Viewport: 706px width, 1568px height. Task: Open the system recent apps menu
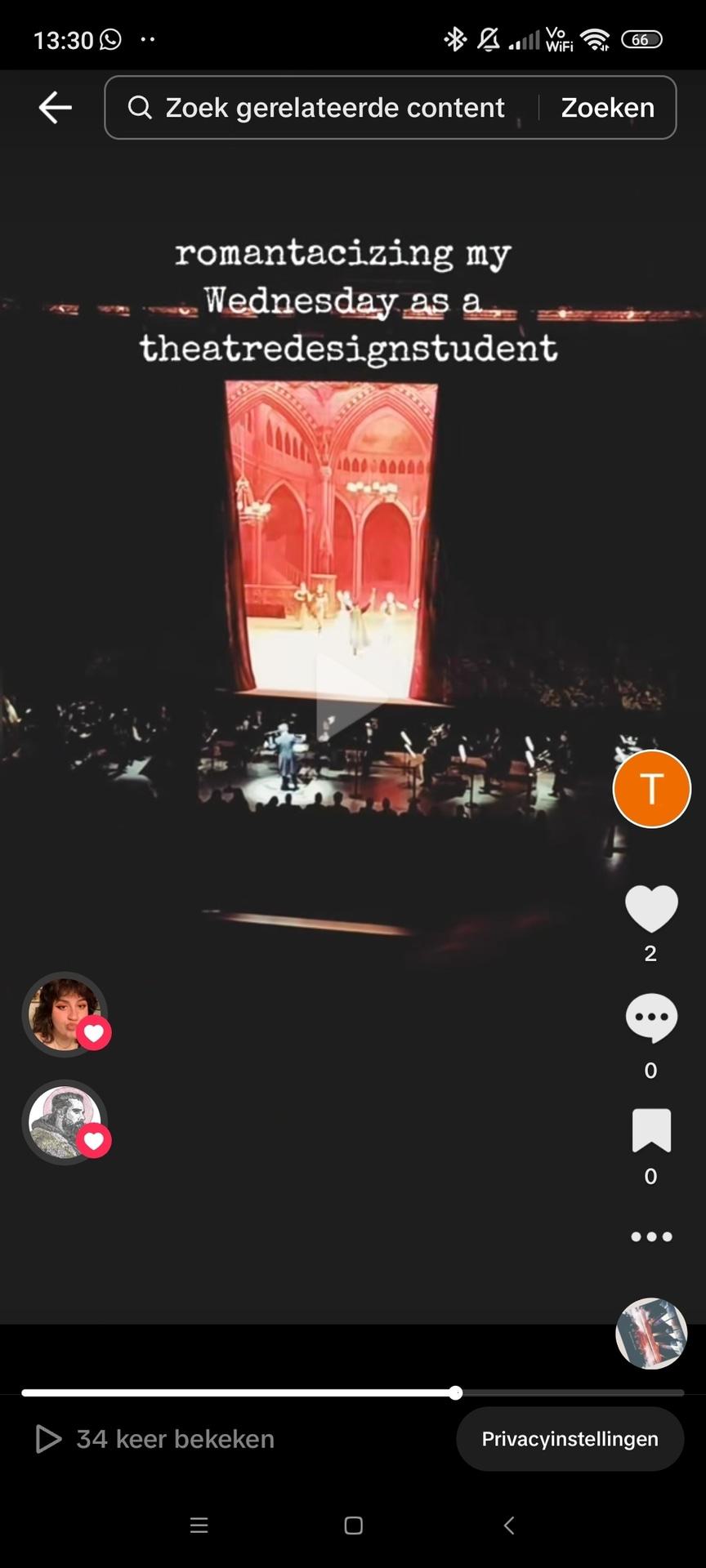tap(199, 1526)
